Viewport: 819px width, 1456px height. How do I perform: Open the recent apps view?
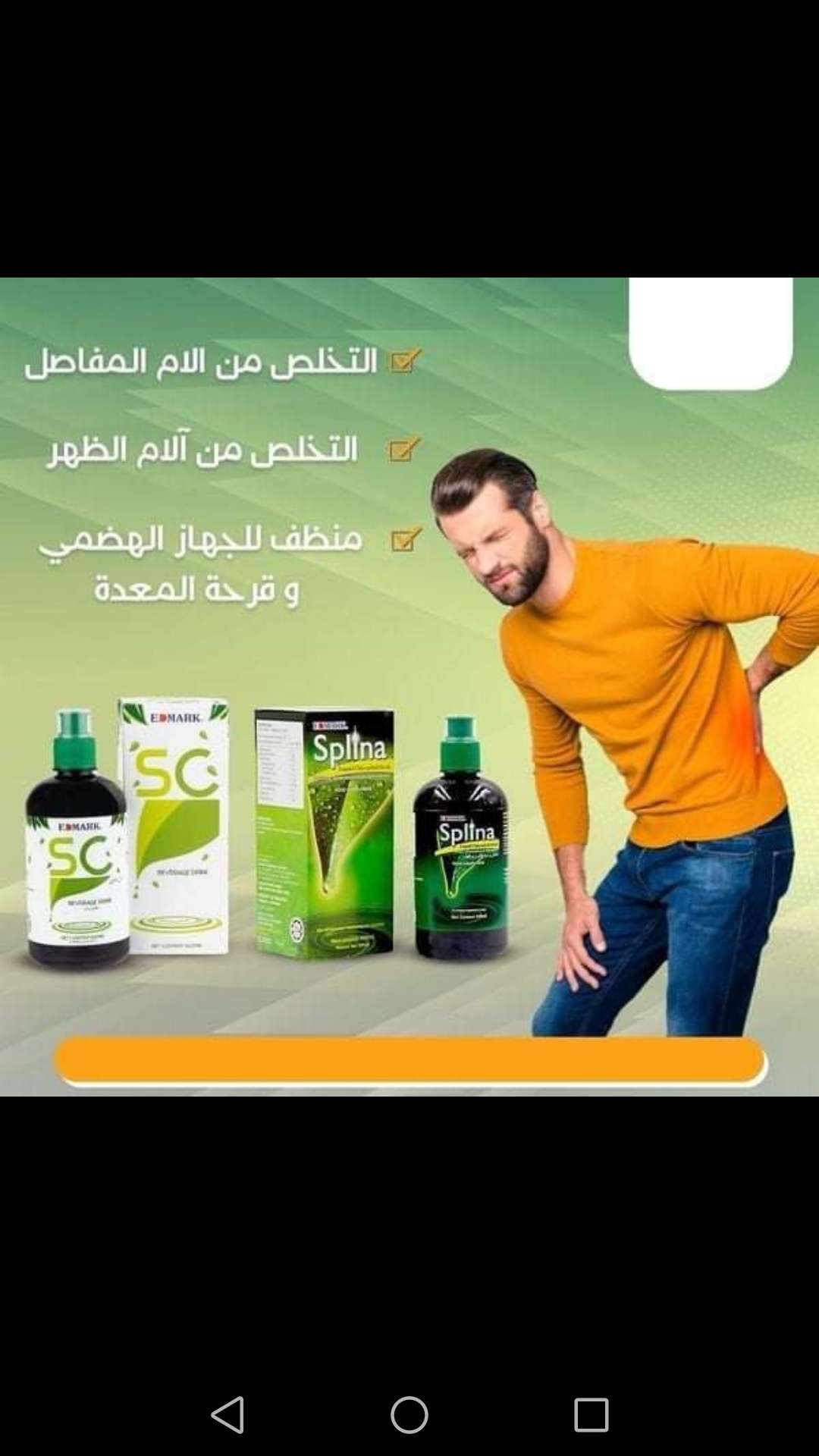(591, 1415)
